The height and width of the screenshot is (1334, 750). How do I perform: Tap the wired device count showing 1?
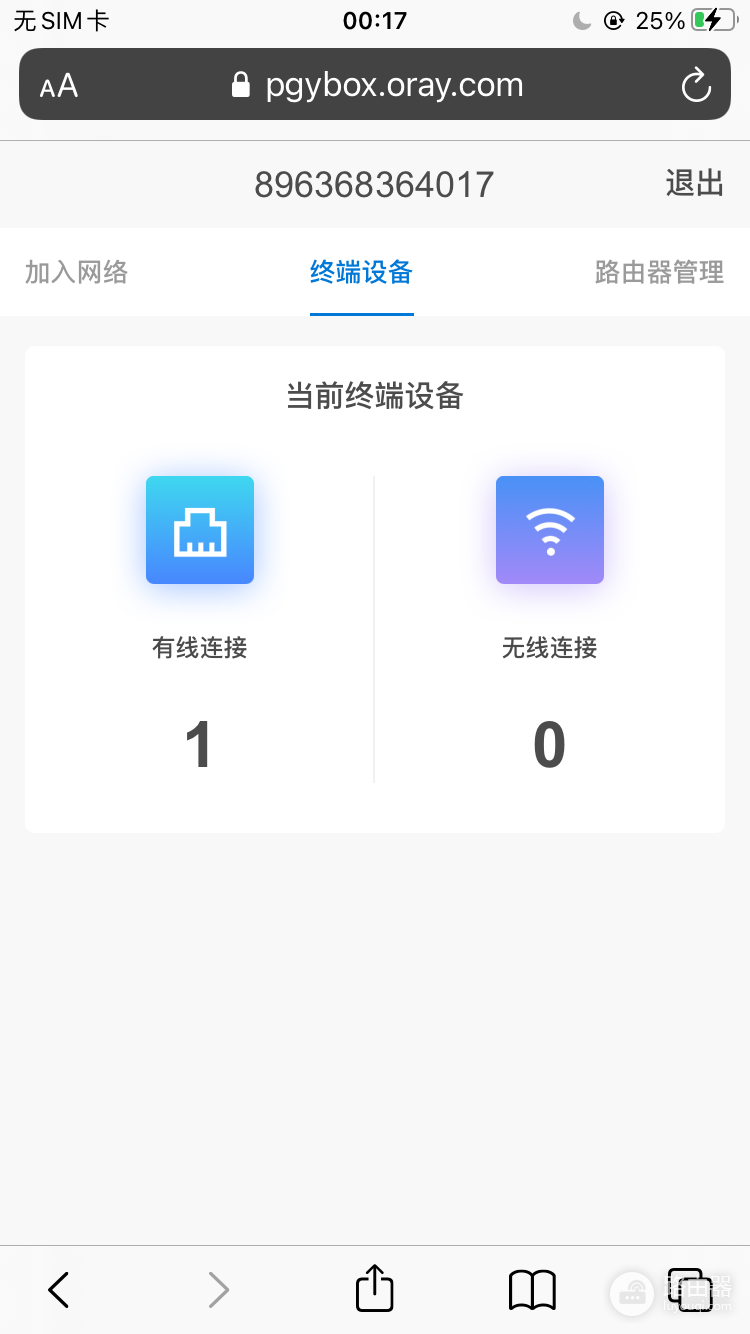tap(199, 744)
